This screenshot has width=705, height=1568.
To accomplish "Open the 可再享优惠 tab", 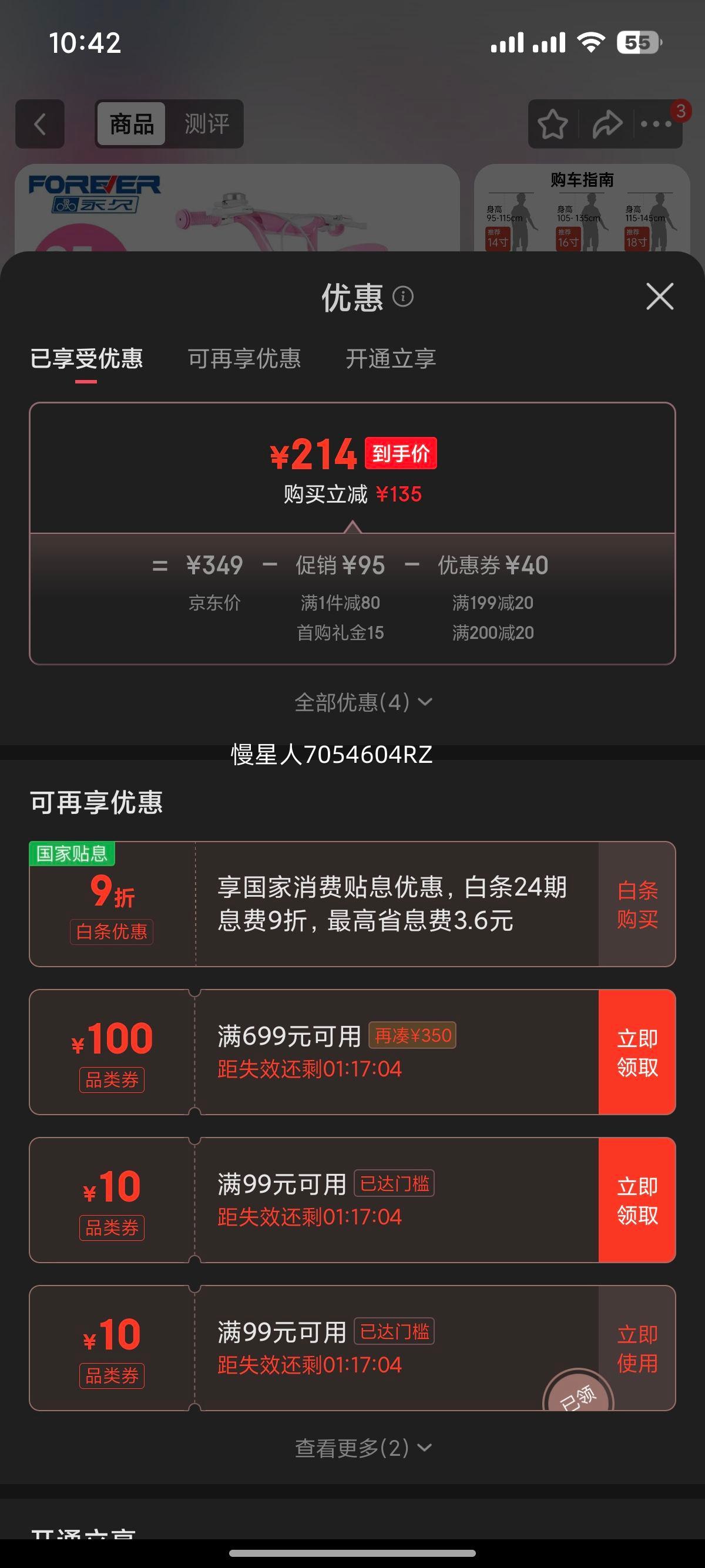I will pyautogui.click(x=244, y=360).
